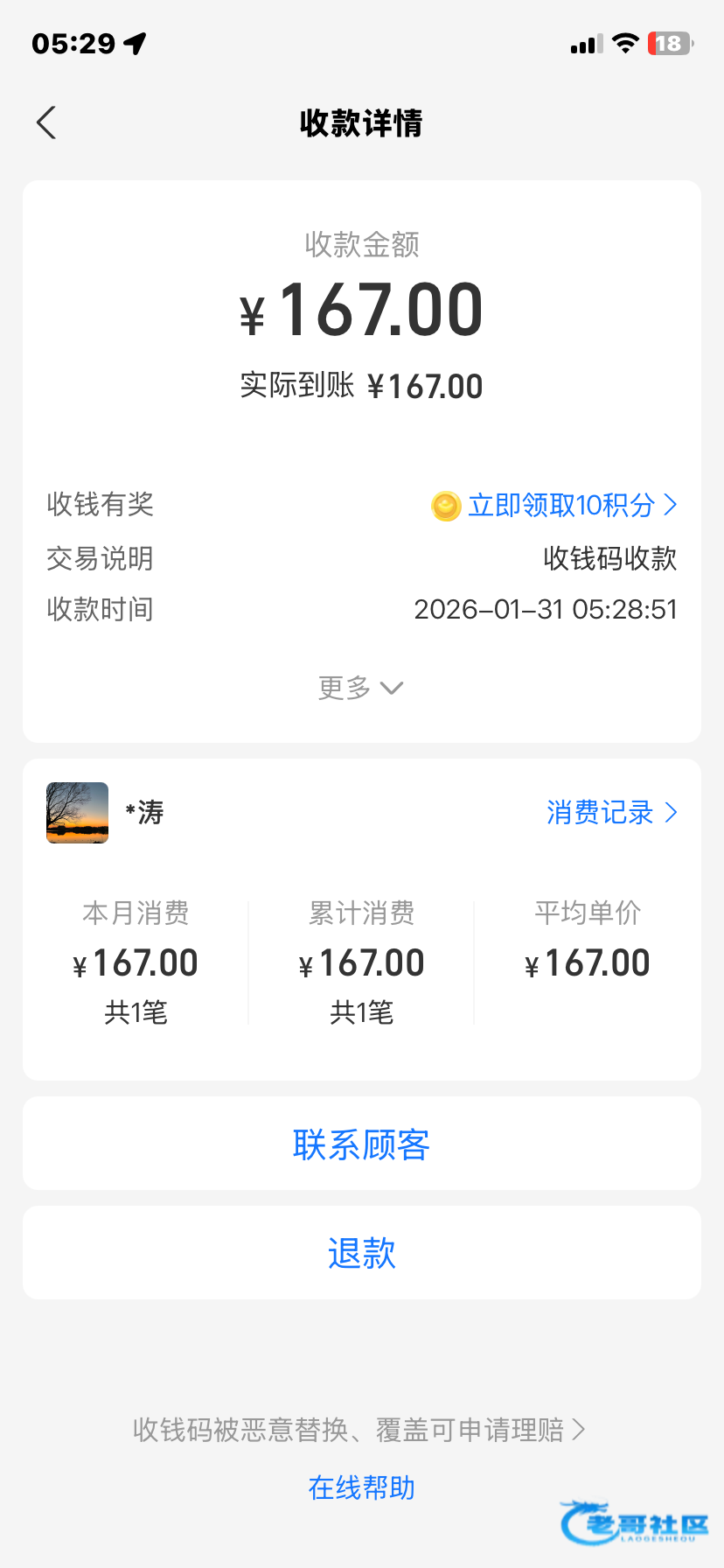
Task: Open 在线帮助 support
Action: [361, 1487]
